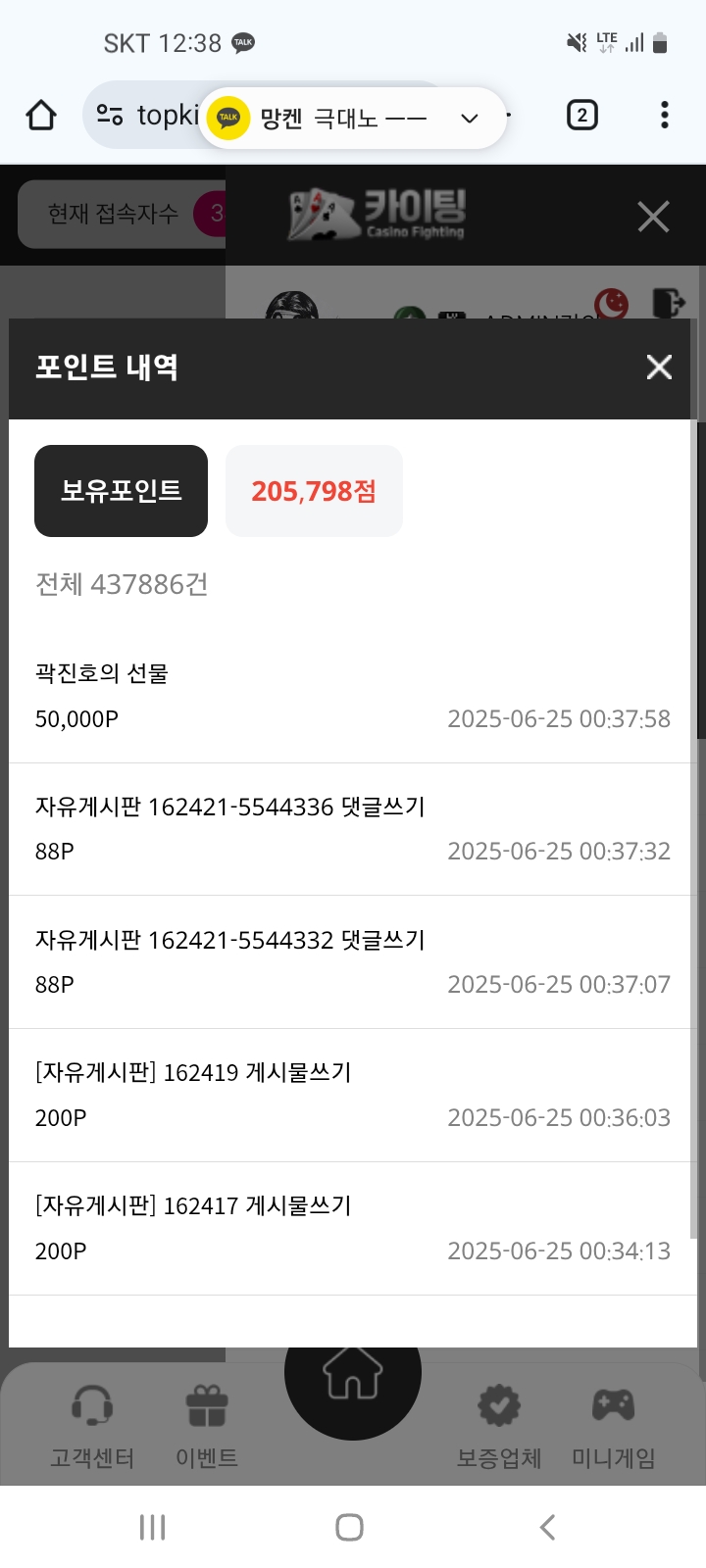Close the 포인트 내역 dialog
Viewport: 706px width, 1568px height.
pos(659,367)
